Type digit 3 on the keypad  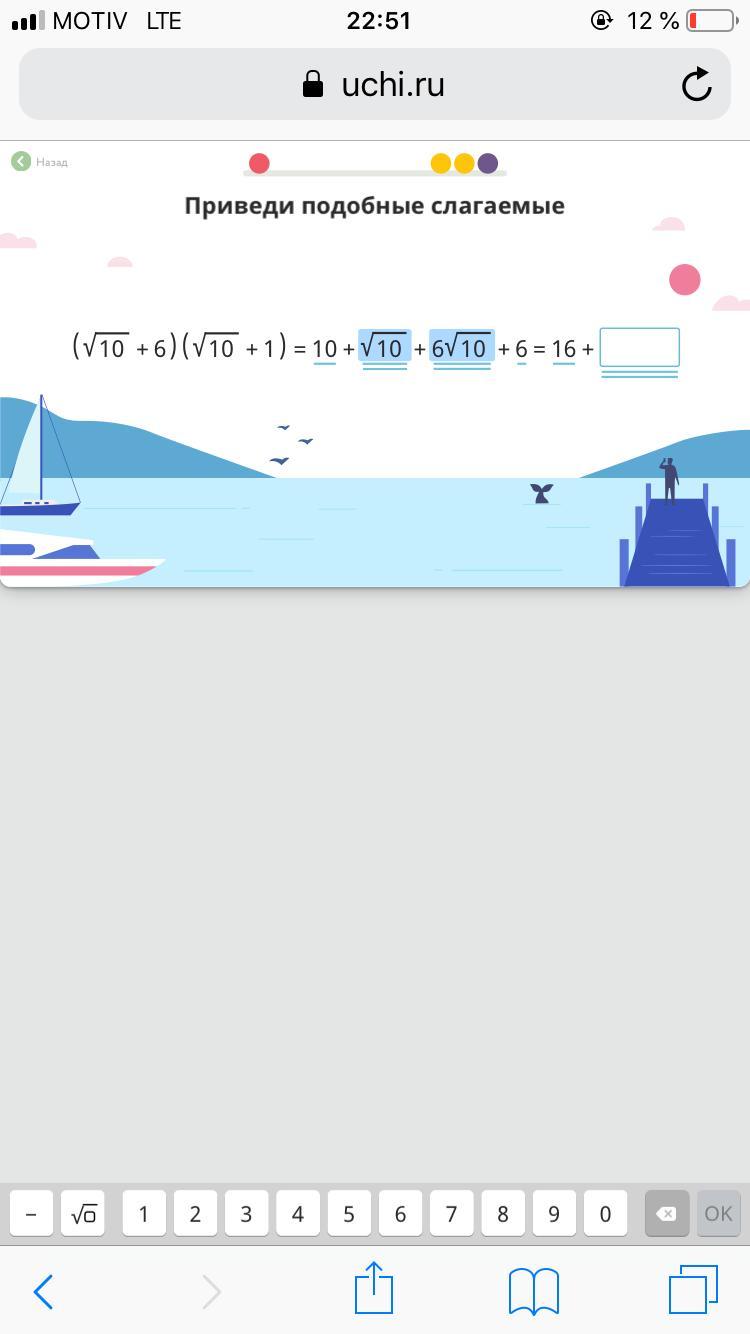[246, 1214]
